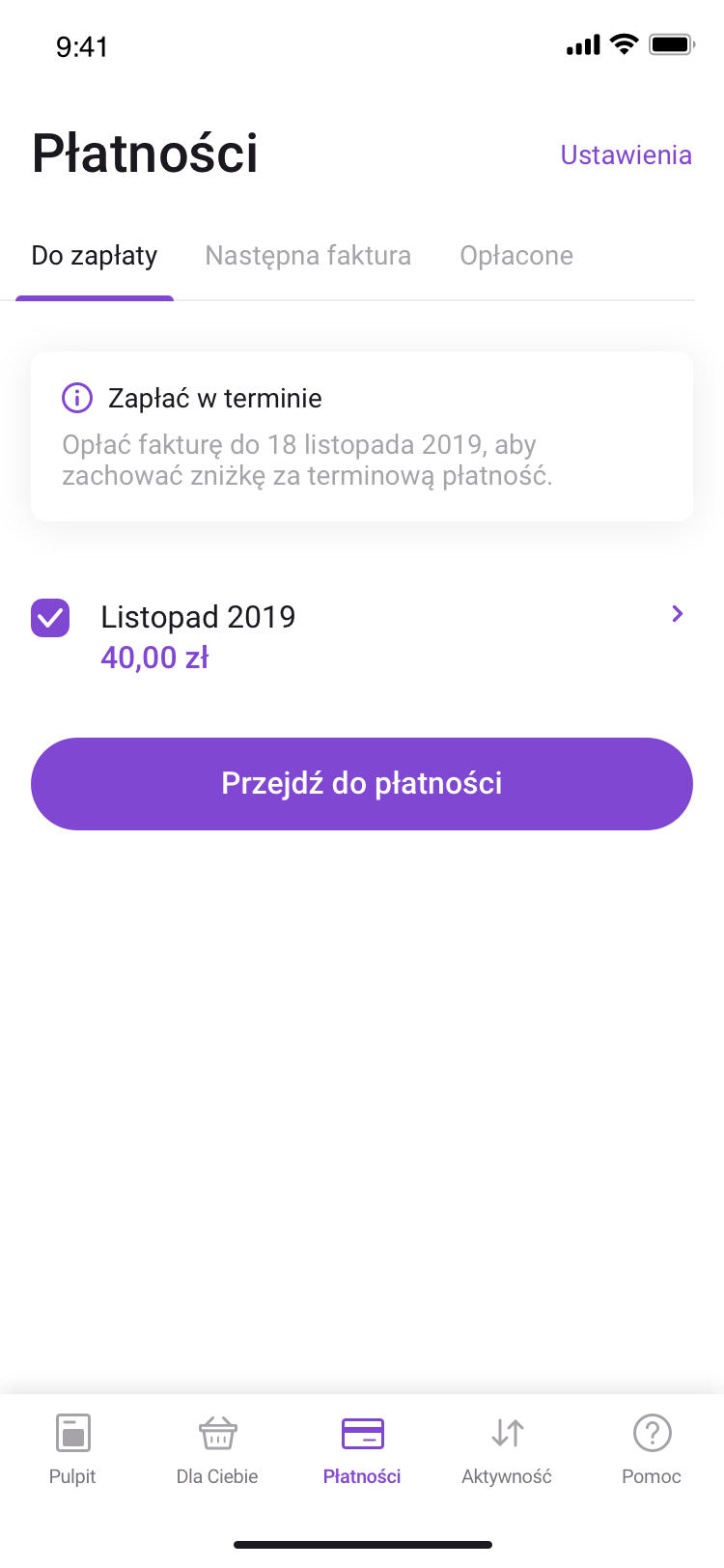Image resolution: width=724 pixels, height=1568 pixels.
Task: Open Ustawienia settings link
Action: [626, 155]
